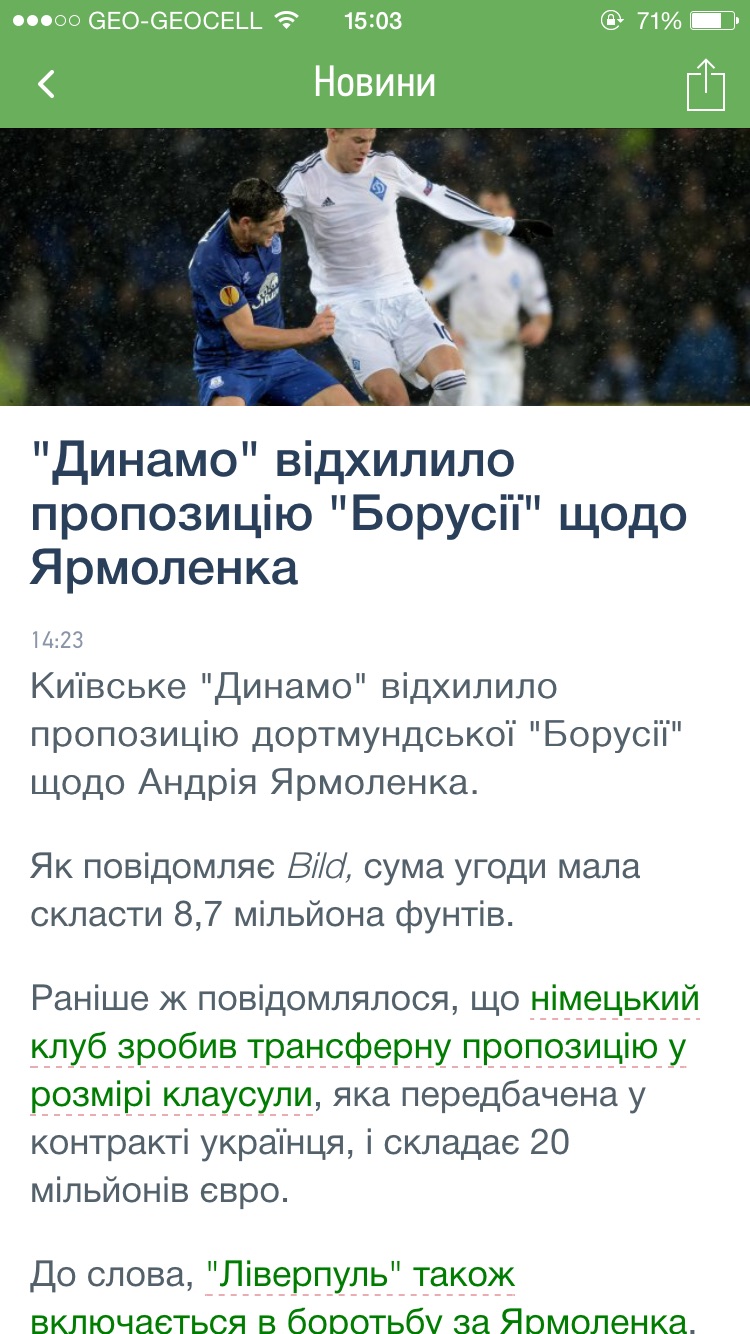Go back from the Новини article
The width and height of the screenshot is (750, 1334).
tap(46, 84)
